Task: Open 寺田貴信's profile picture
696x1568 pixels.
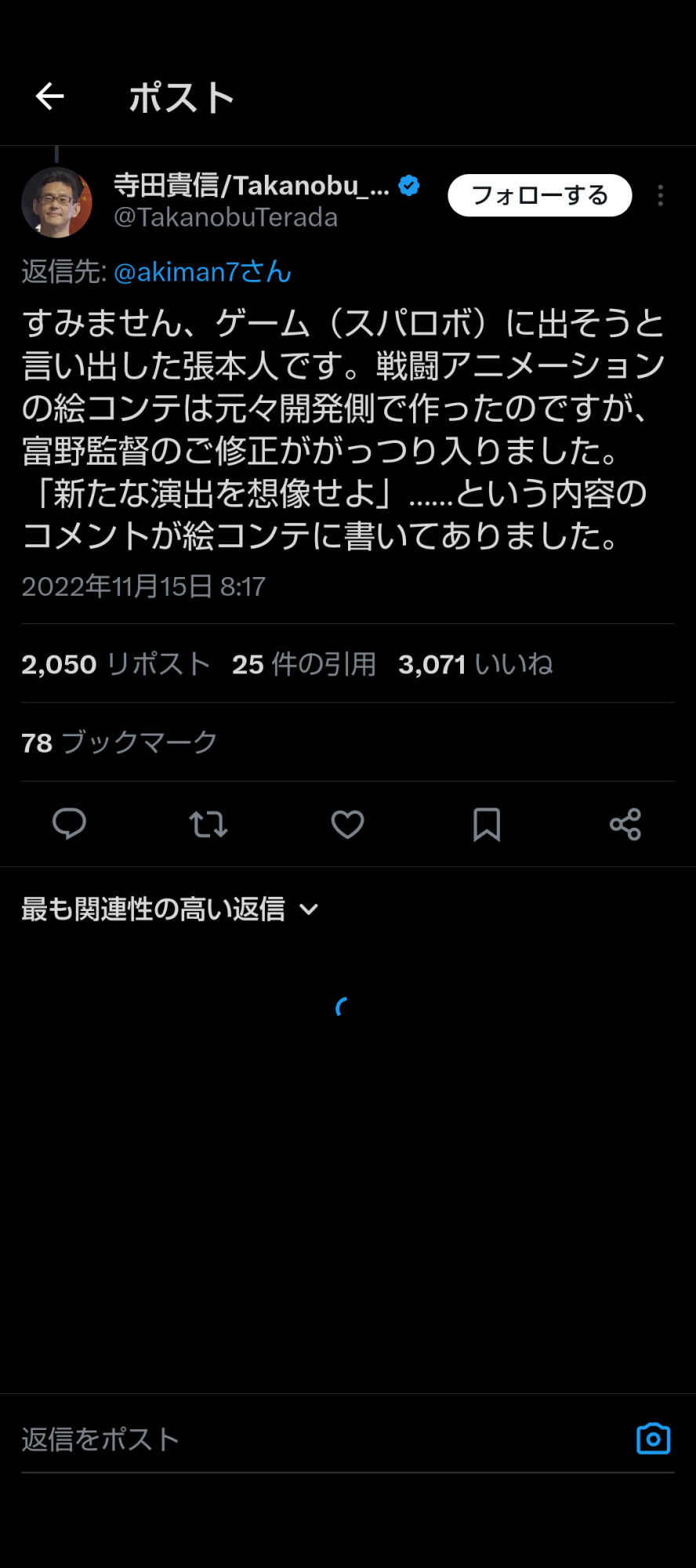Action: (x=56, y=202)
